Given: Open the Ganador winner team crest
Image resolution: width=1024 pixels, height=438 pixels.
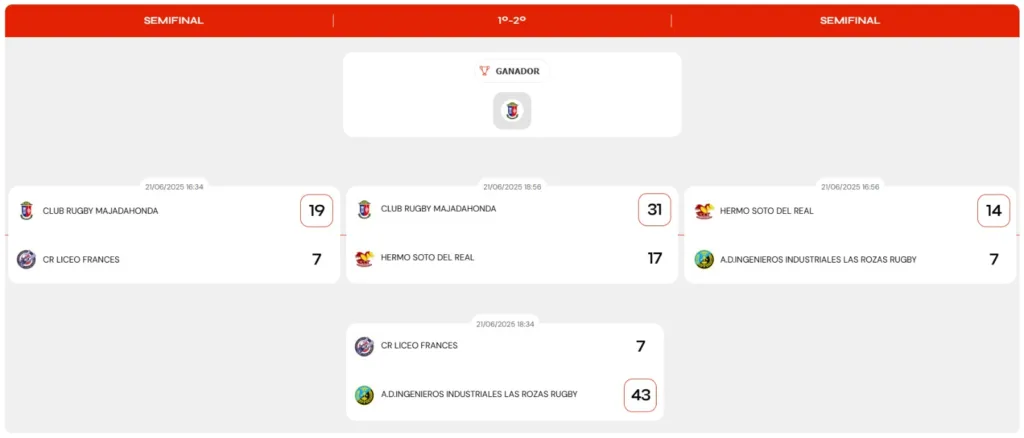Looking at the screenshot, I should 512,111.
